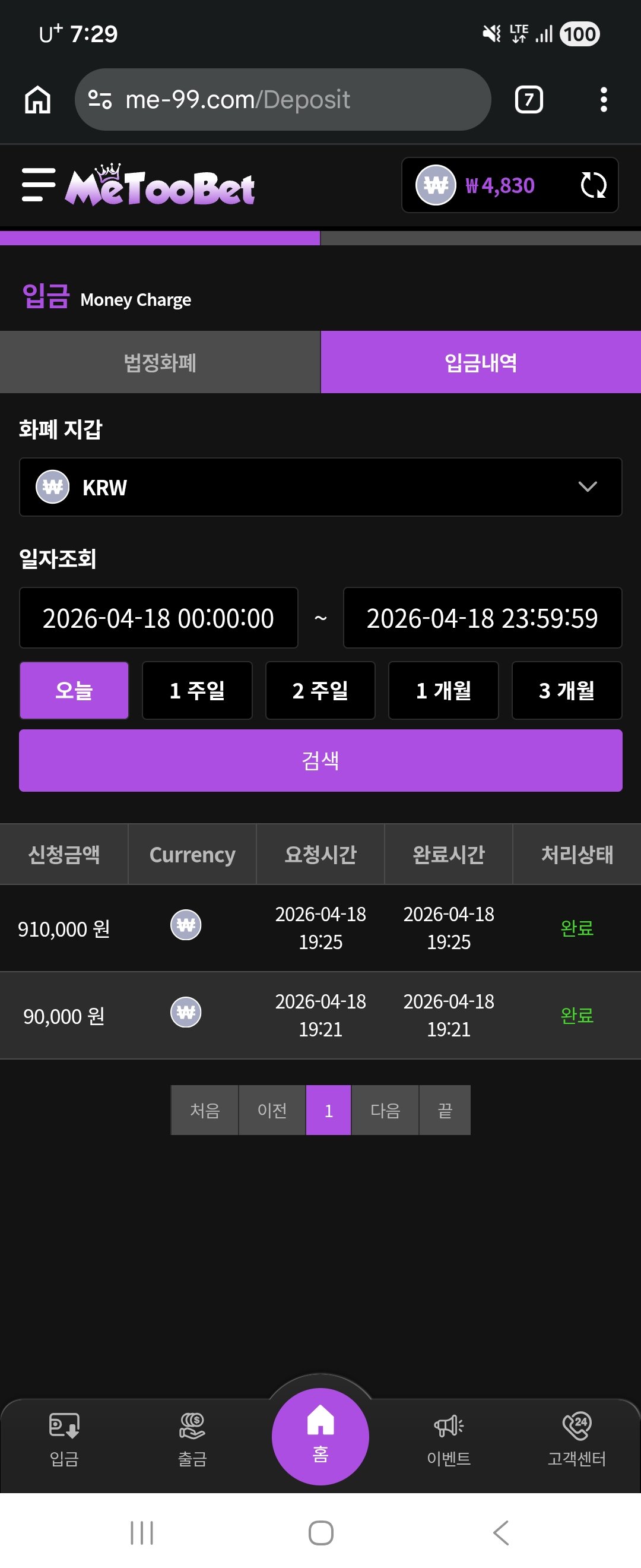The image size is (641, 1568).
Task: Open the 이벤트 tab
Action: pyautogui.click(x=449, y=1440)
